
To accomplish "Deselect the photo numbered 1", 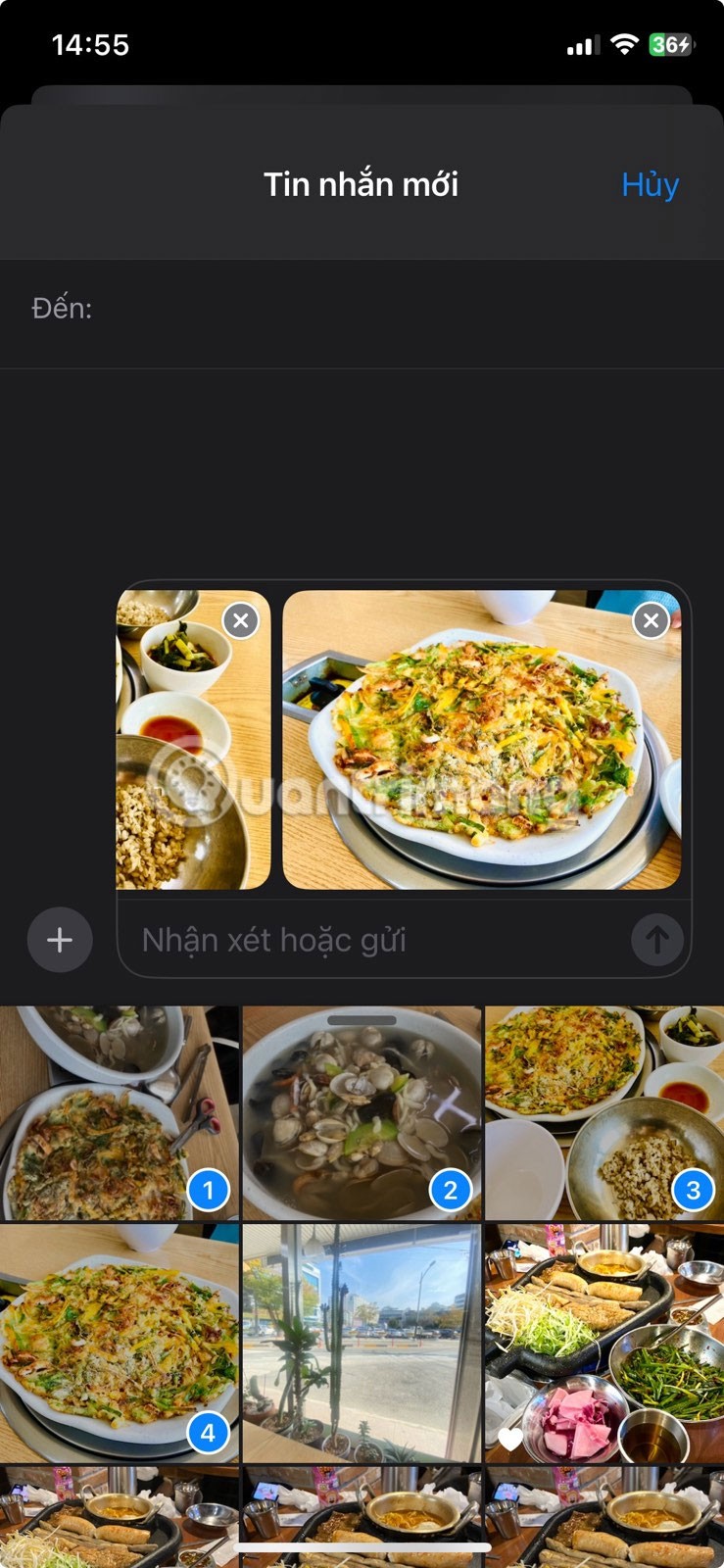I will point(118,1112).
